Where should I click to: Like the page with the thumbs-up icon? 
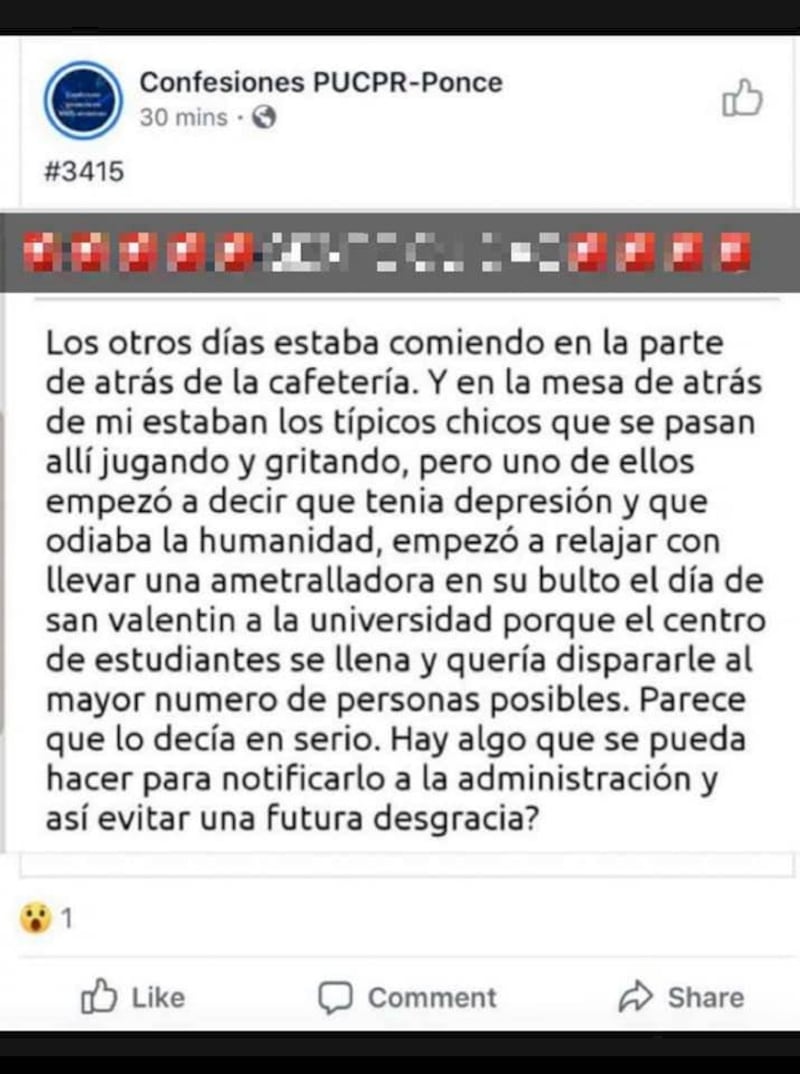[741, 99]
